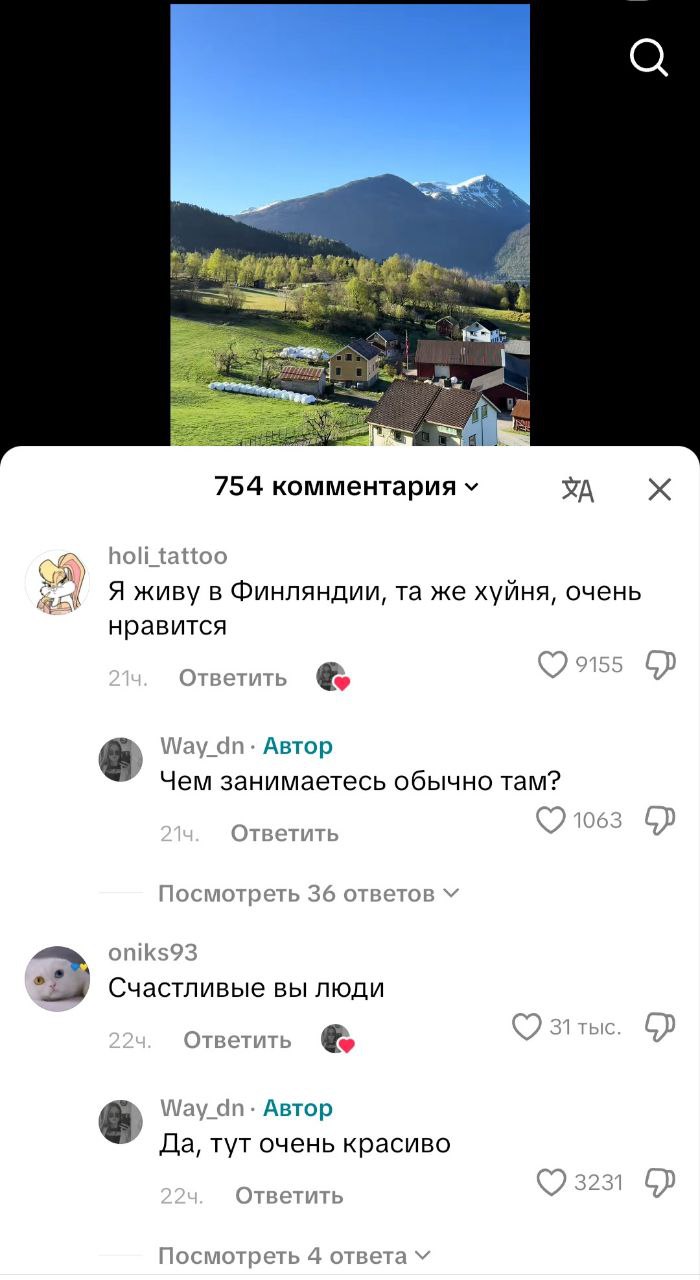Screen dimensions: 700x1280
Task: Open oniks93's profile avatar
Action: pos(57,978)
